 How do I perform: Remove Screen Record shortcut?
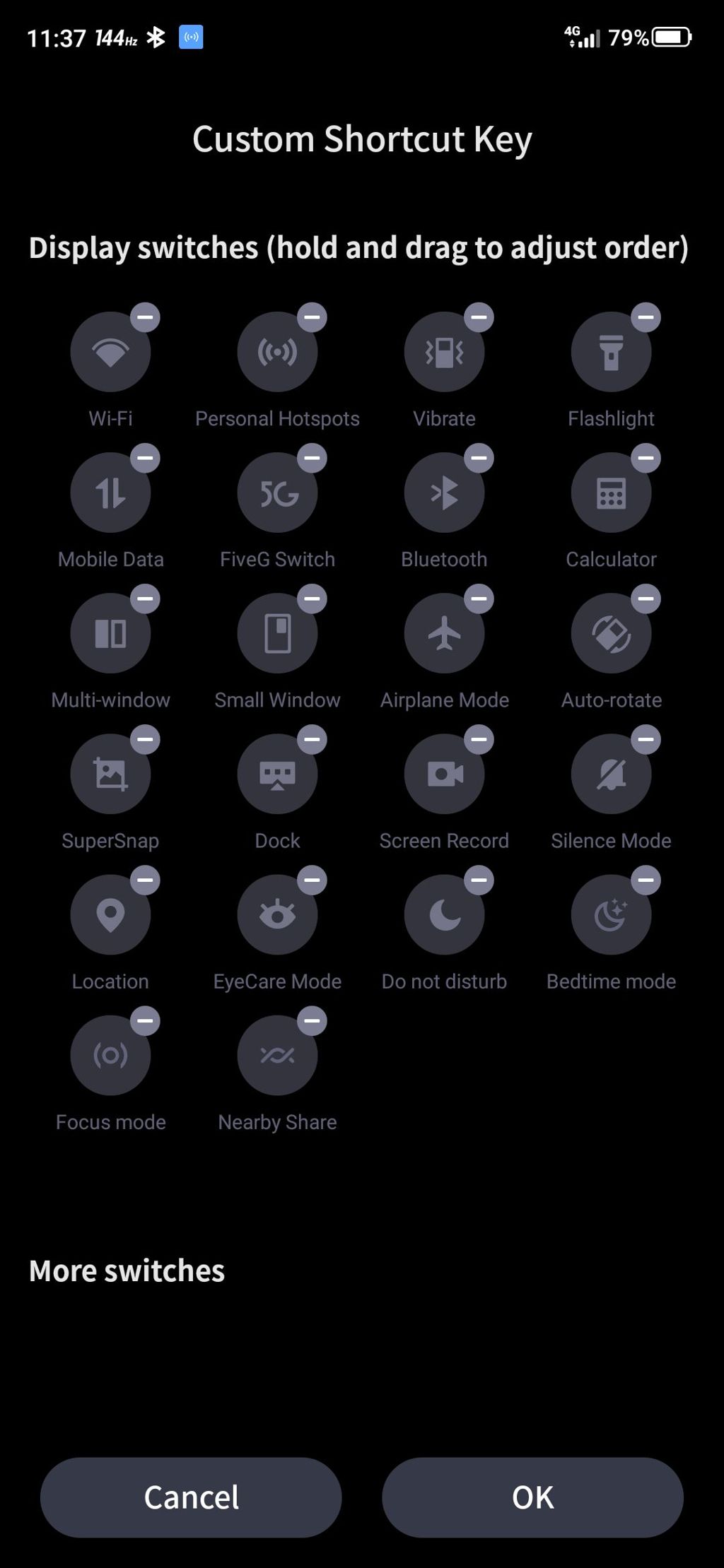(x=479, y=739)
